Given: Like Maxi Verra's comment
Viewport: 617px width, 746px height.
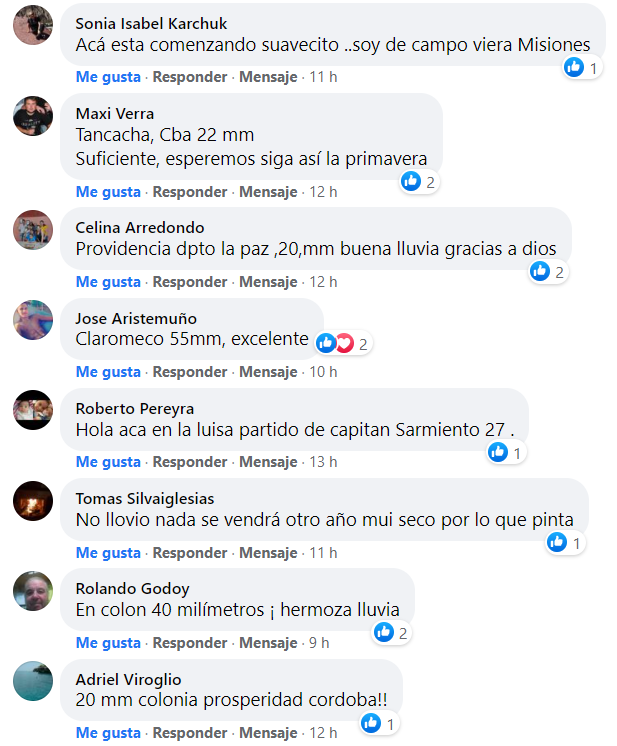Looking at the screenshot, I should (x=108, y=192).
